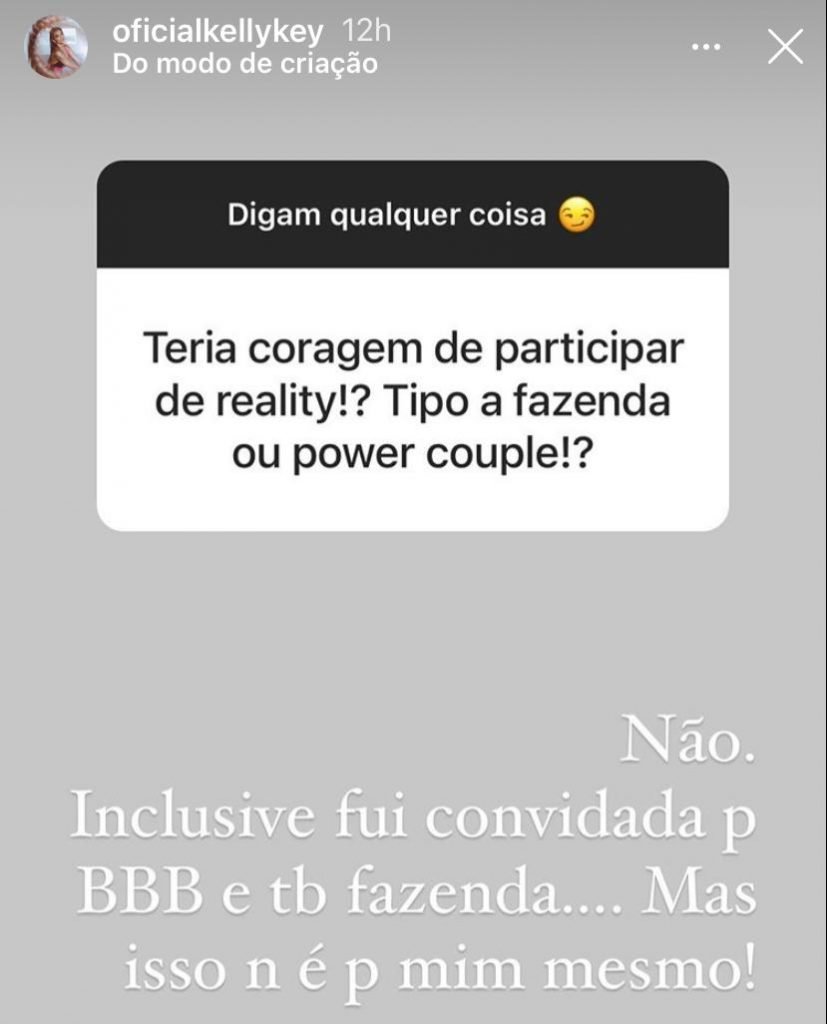Open the story options menu
The height and width of the screenshot is (1024, 827).
[706, 47]
